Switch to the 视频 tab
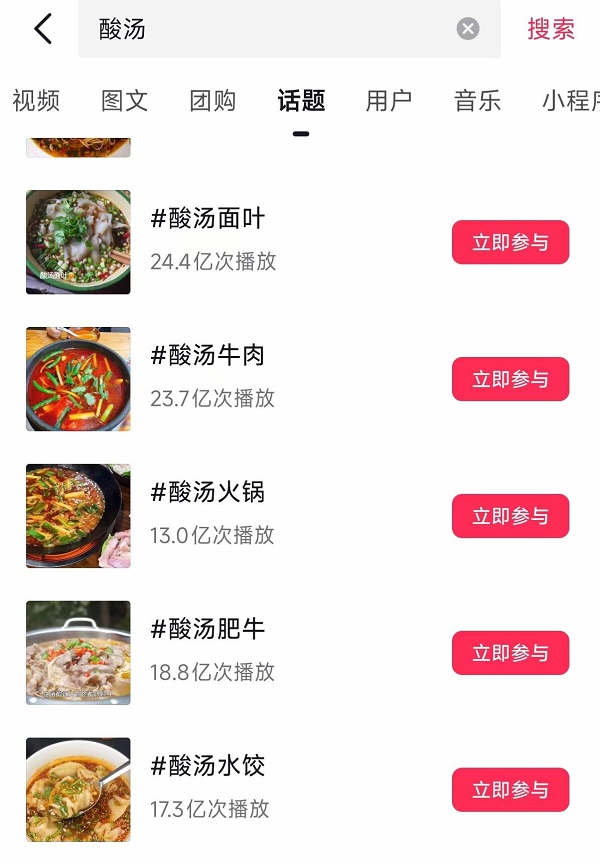The width and height of the screenshot is (600, 864). tap(36, 100)
